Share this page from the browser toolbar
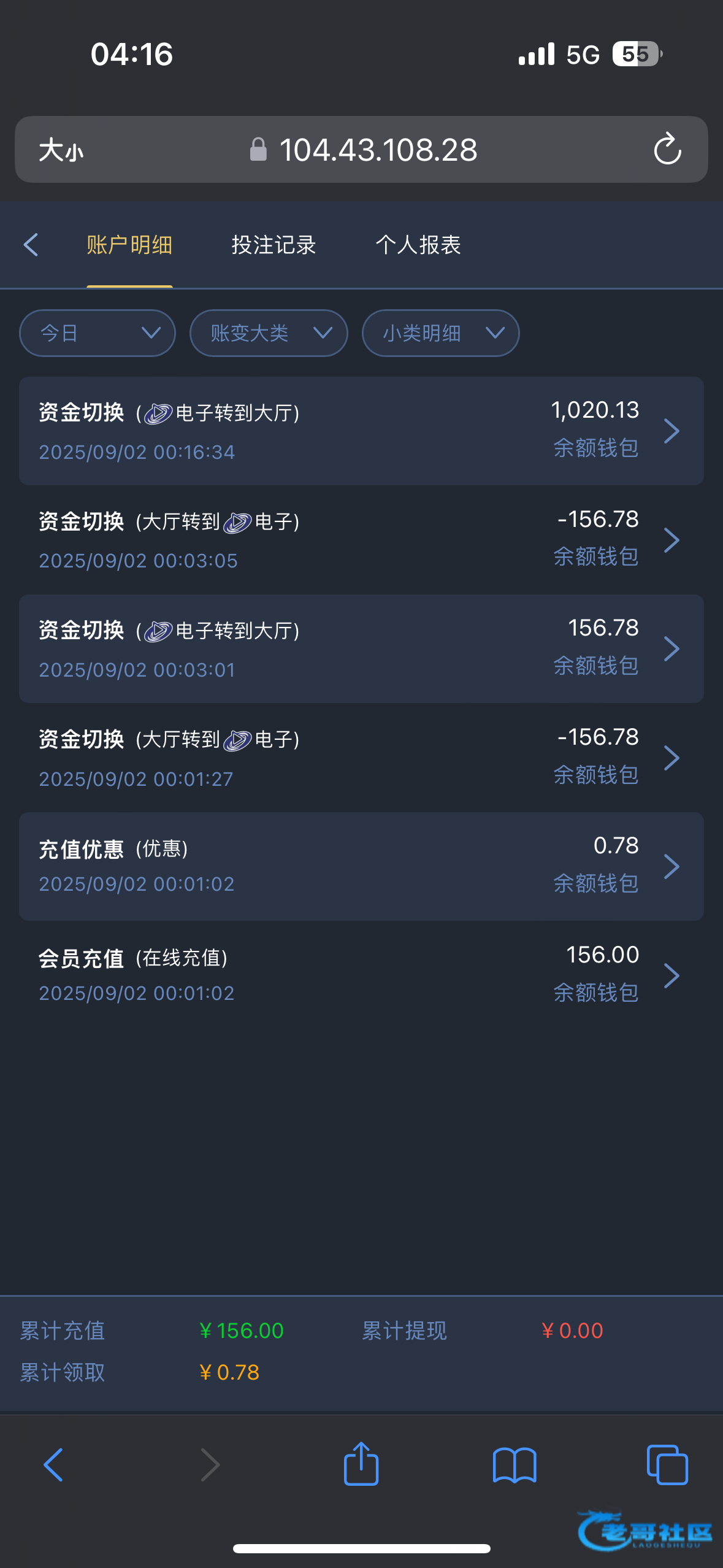The image size is (723, 1568). [361, 1464]
